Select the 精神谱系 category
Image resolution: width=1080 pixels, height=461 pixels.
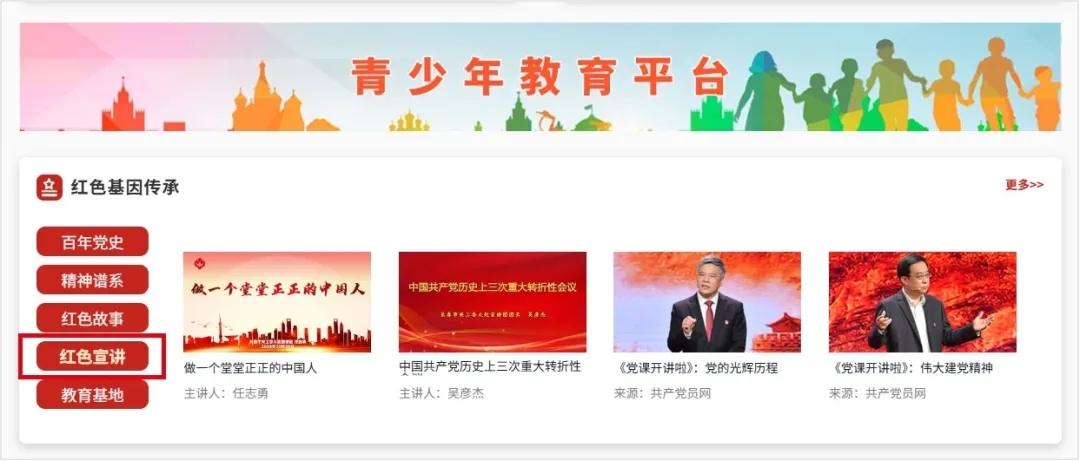(92, 280)
